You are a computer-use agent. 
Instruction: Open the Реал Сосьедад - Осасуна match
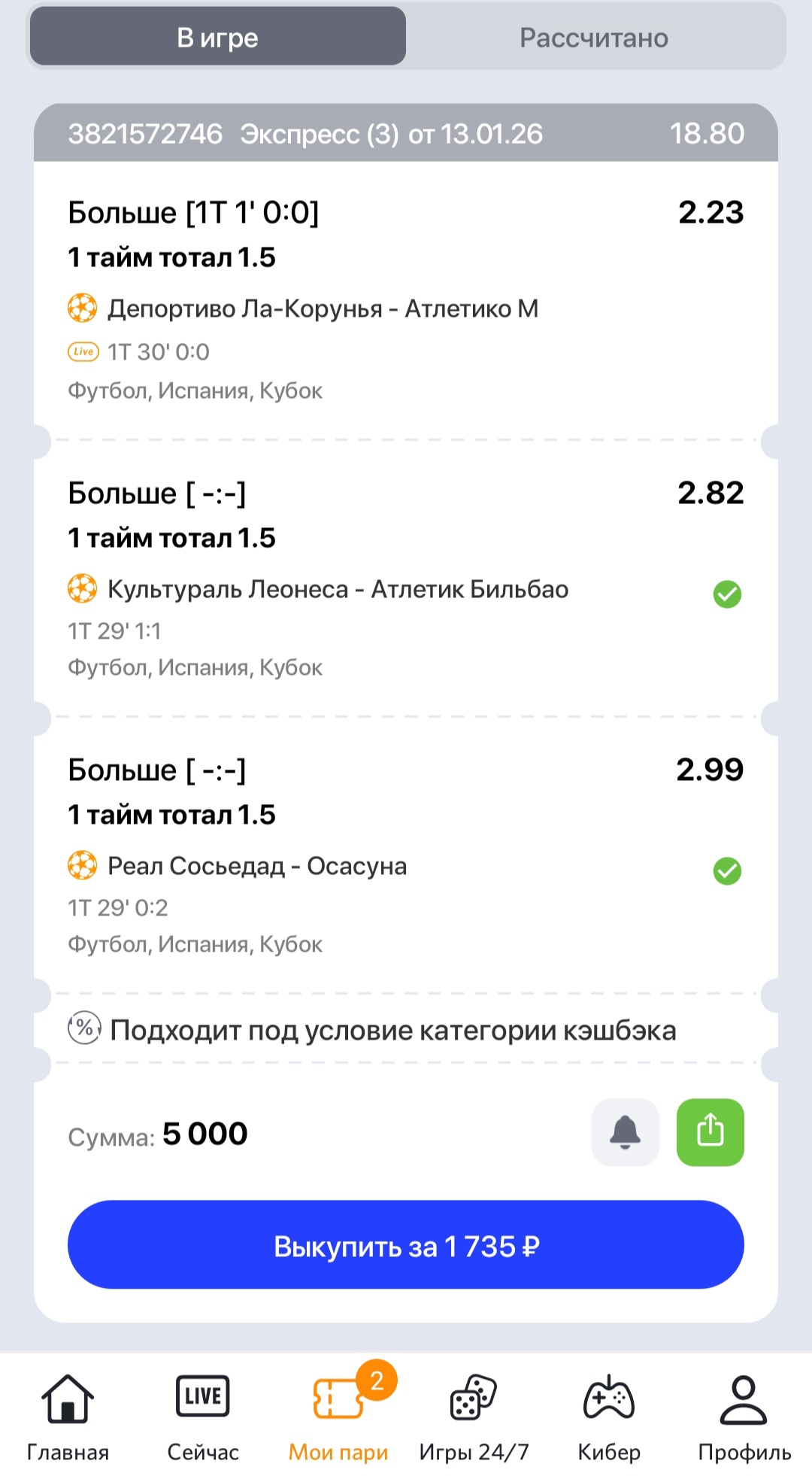click(257, 867)
